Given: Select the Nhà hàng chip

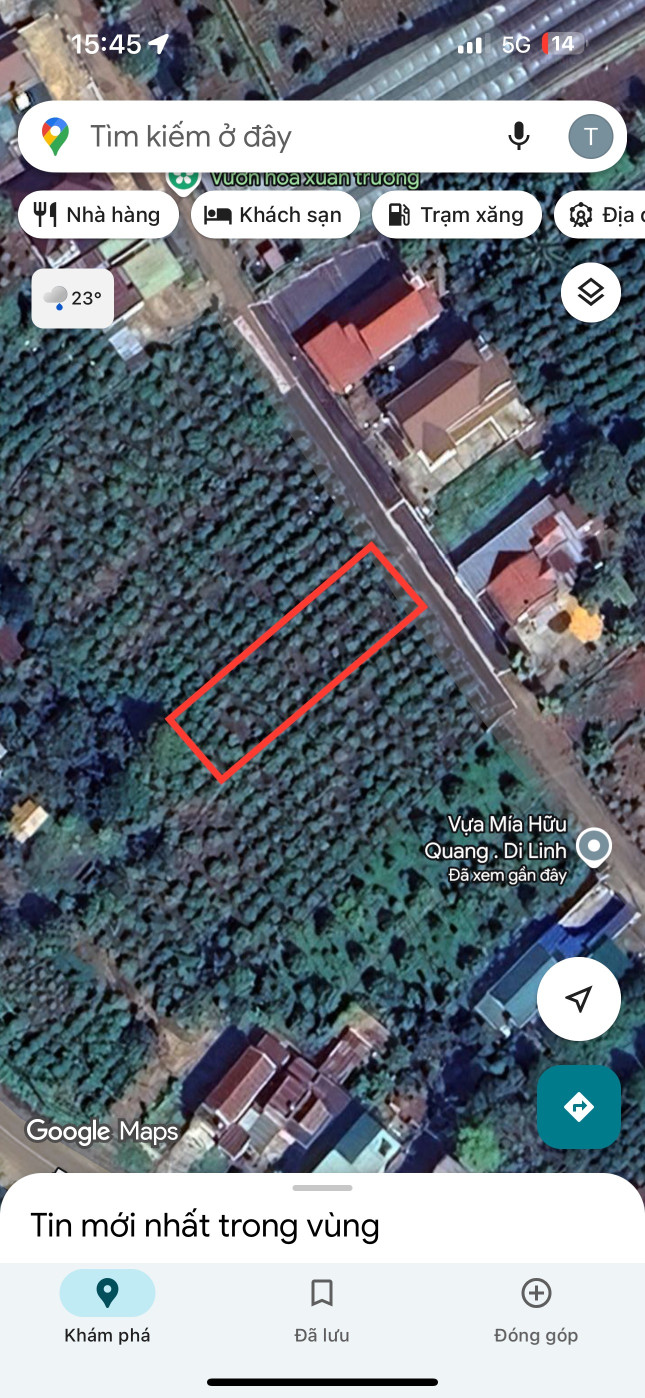Looking at the screenshot, I should [x=99, y=214].
